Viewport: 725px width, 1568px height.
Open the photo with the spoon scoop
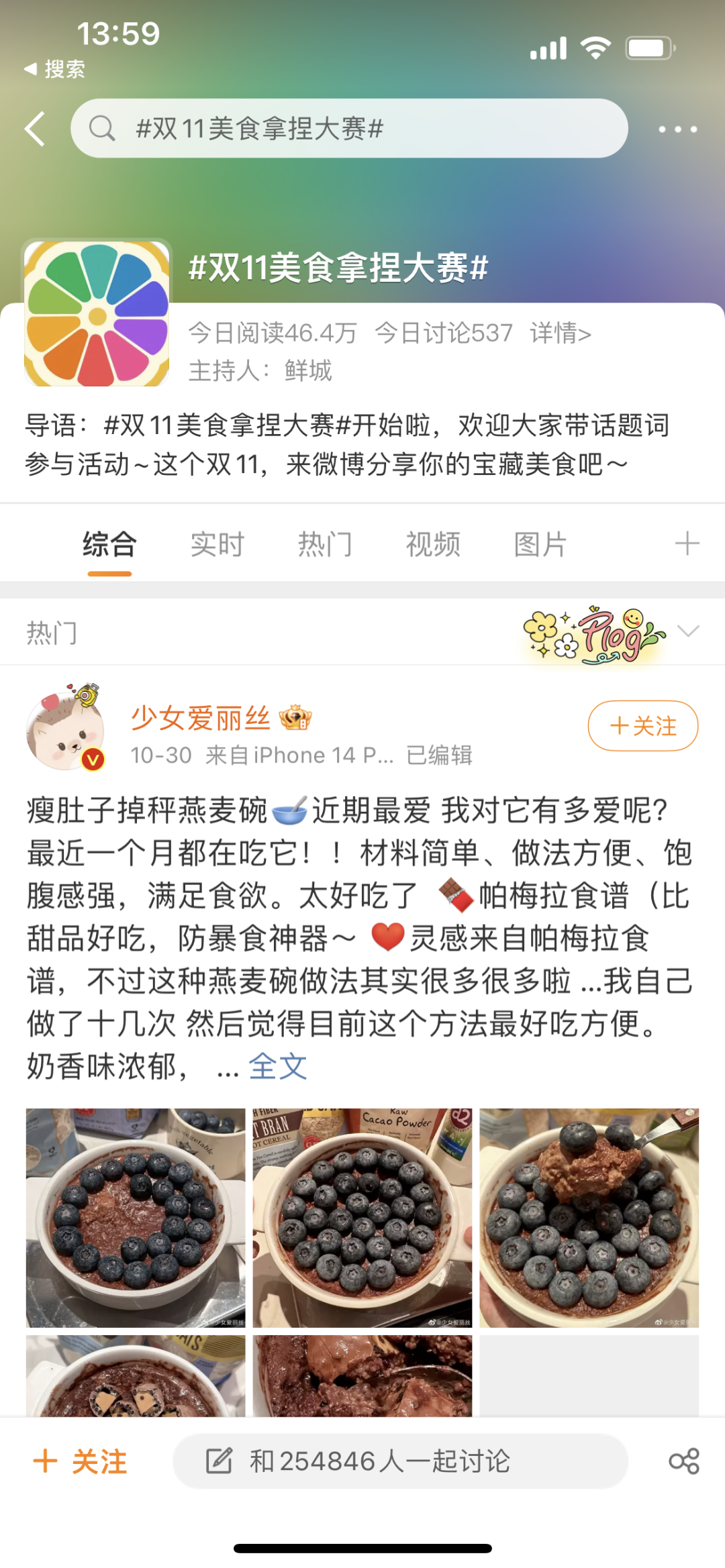[x=589, y=1218]
